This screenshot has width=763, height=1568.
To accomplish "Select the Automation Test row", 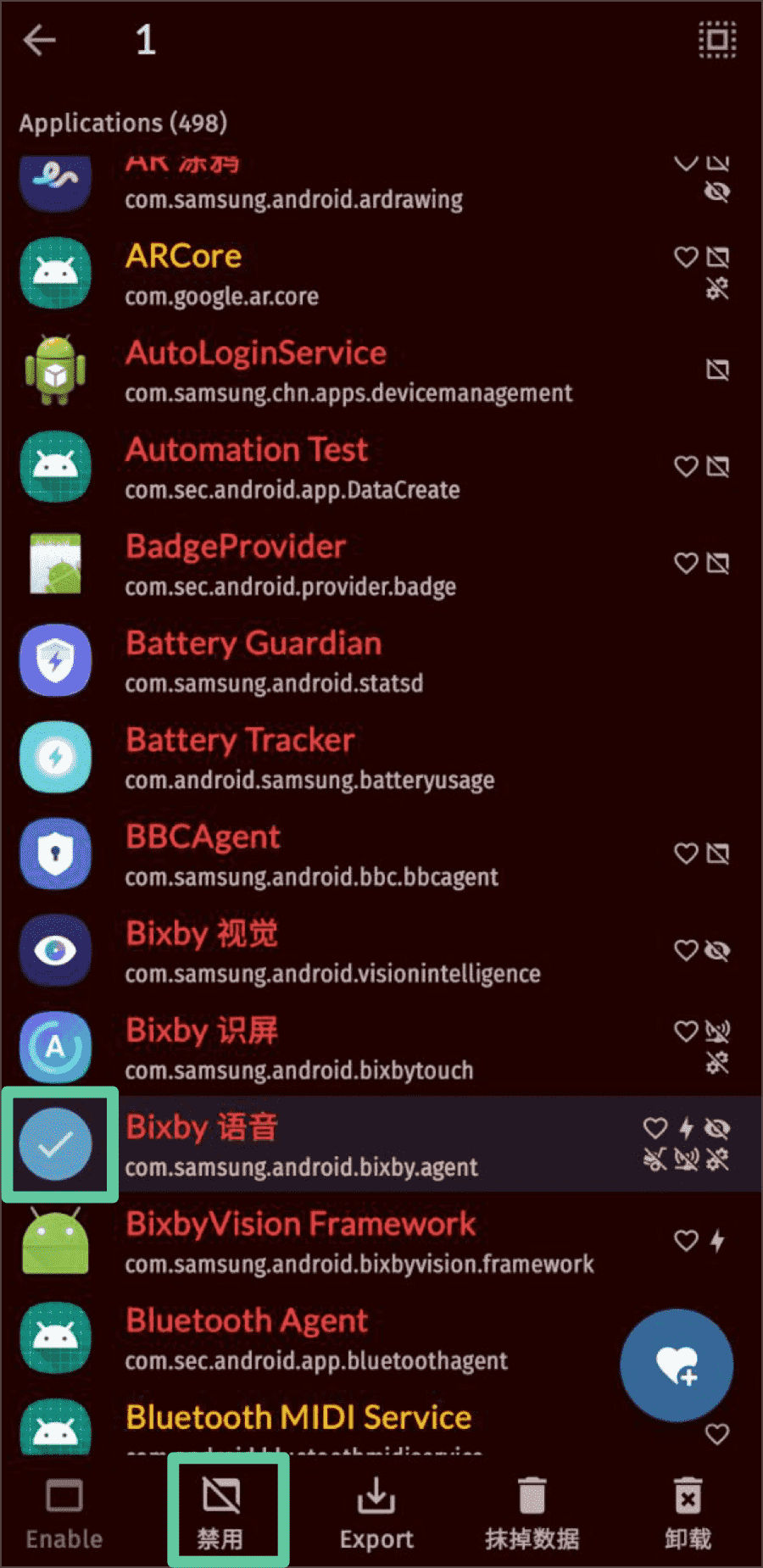I will pos(339,467).
